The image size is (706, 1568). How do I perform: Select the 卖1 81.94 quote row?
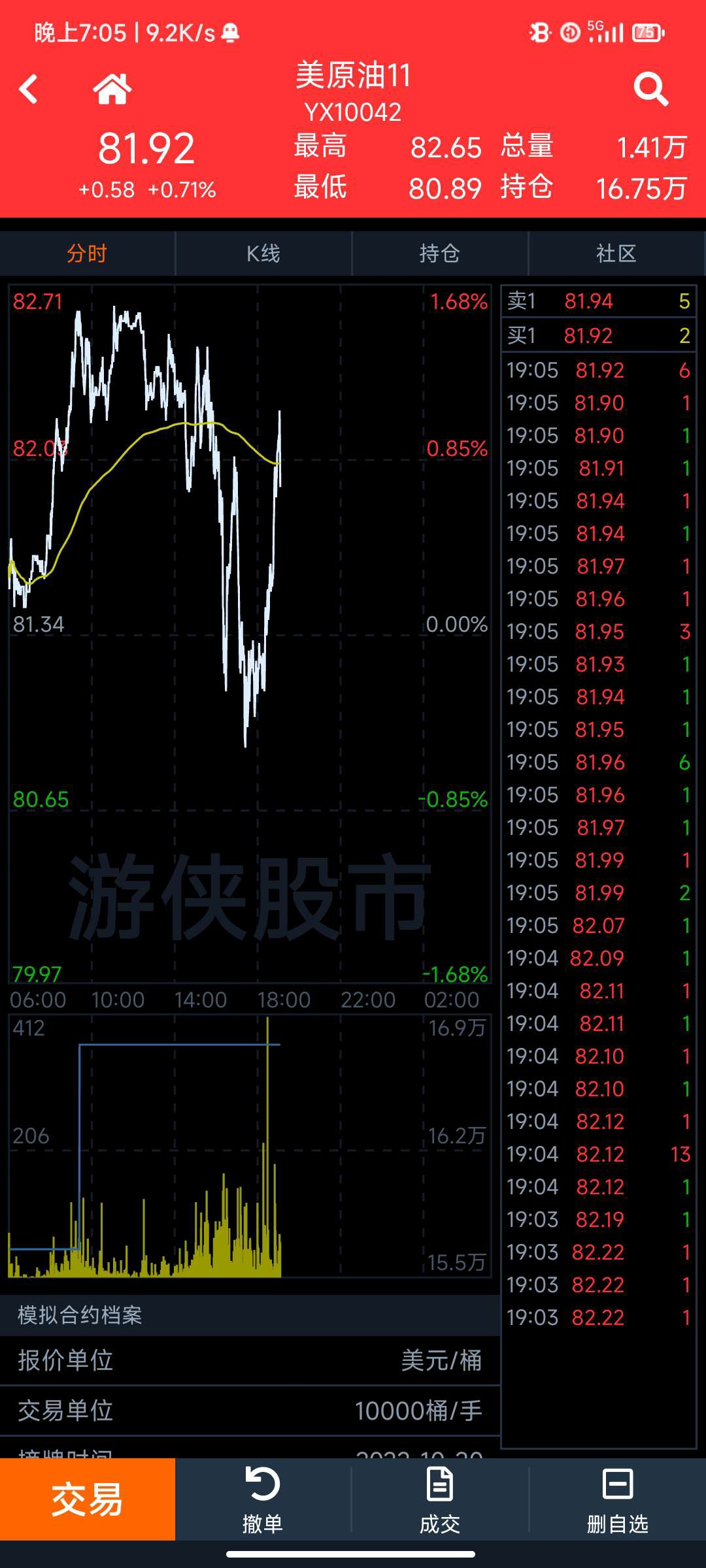598,301
